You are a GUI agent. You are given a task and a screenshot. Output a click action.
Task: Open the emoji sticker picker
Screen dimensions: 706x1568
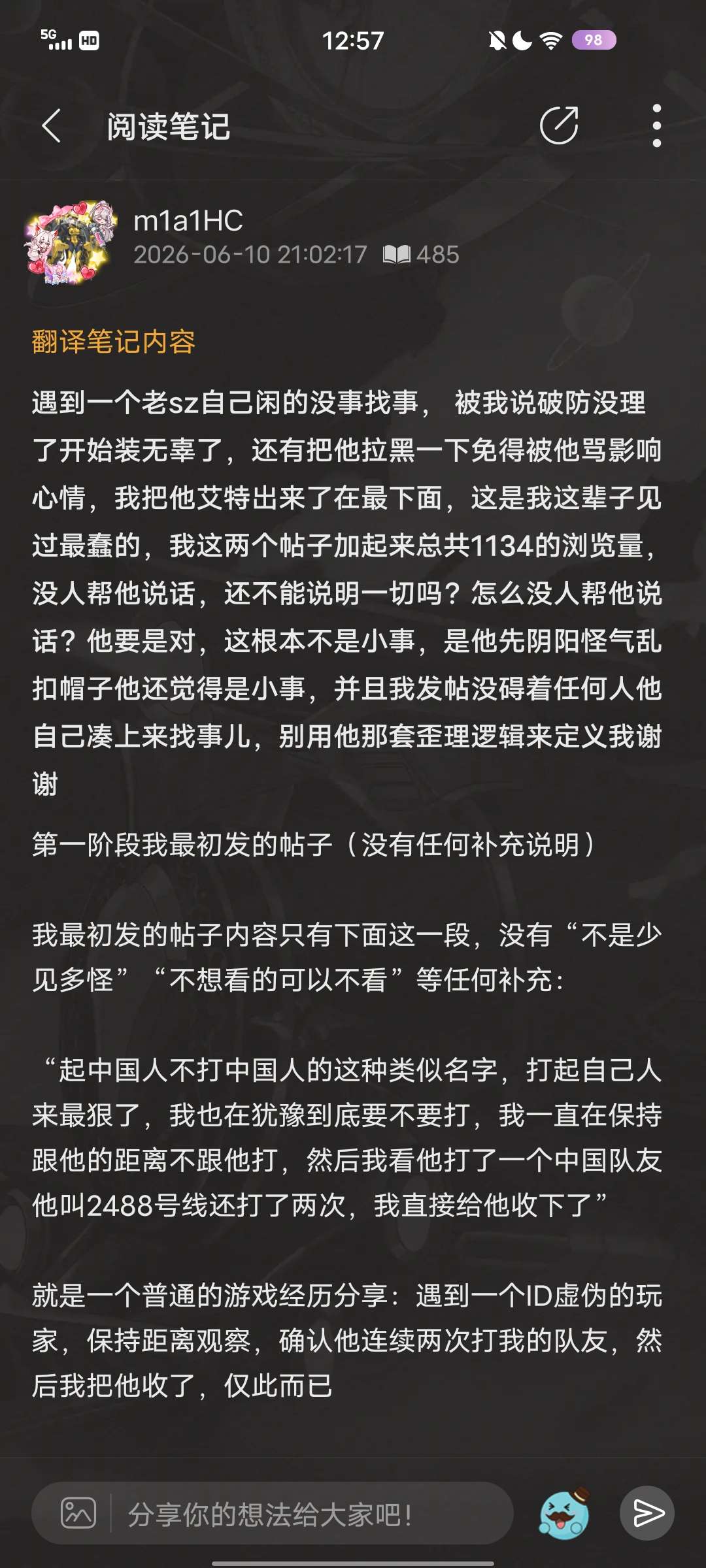(x=564, y=1513)
